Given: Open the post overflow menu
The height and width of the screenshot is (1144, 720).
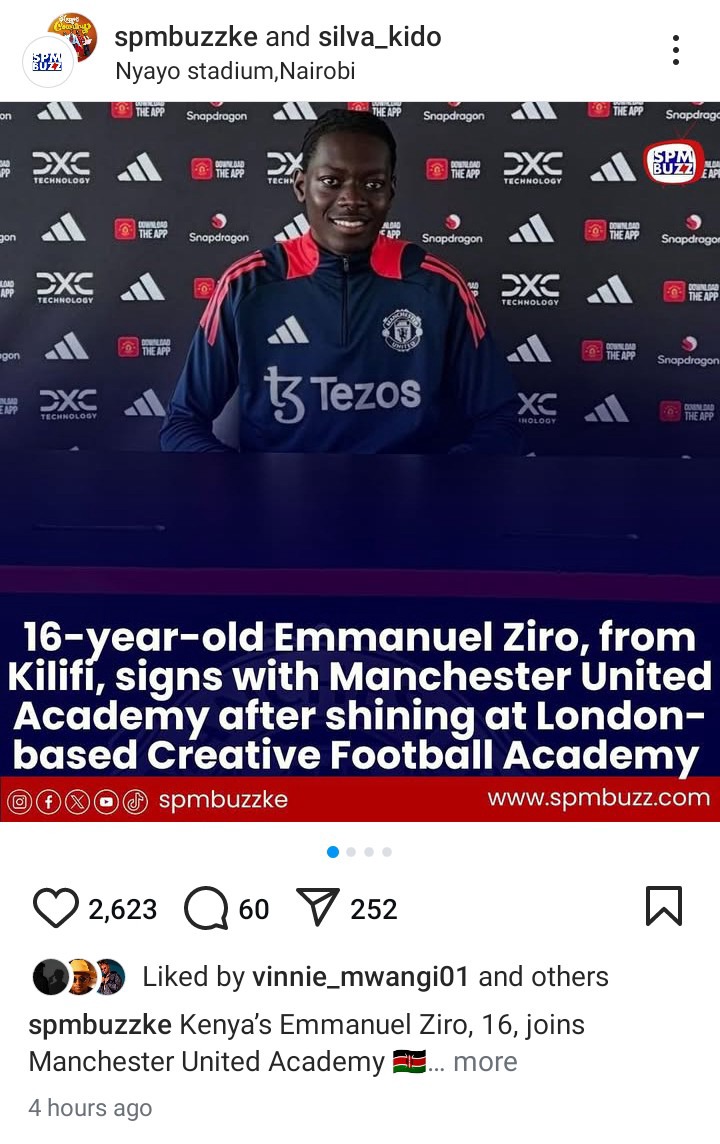Looking at the screenshot, I should tap(676, 49).
